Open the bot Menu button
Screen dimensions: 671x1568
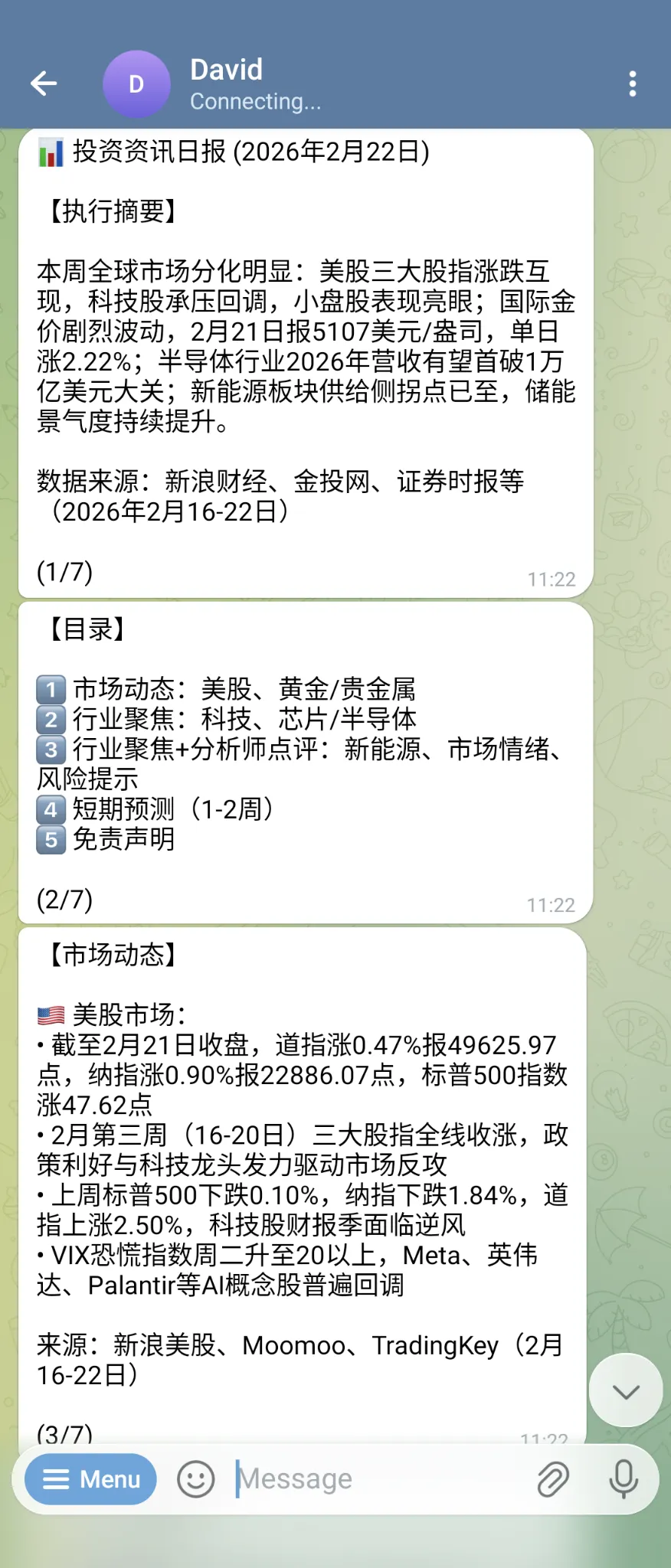pos(89,1479)
